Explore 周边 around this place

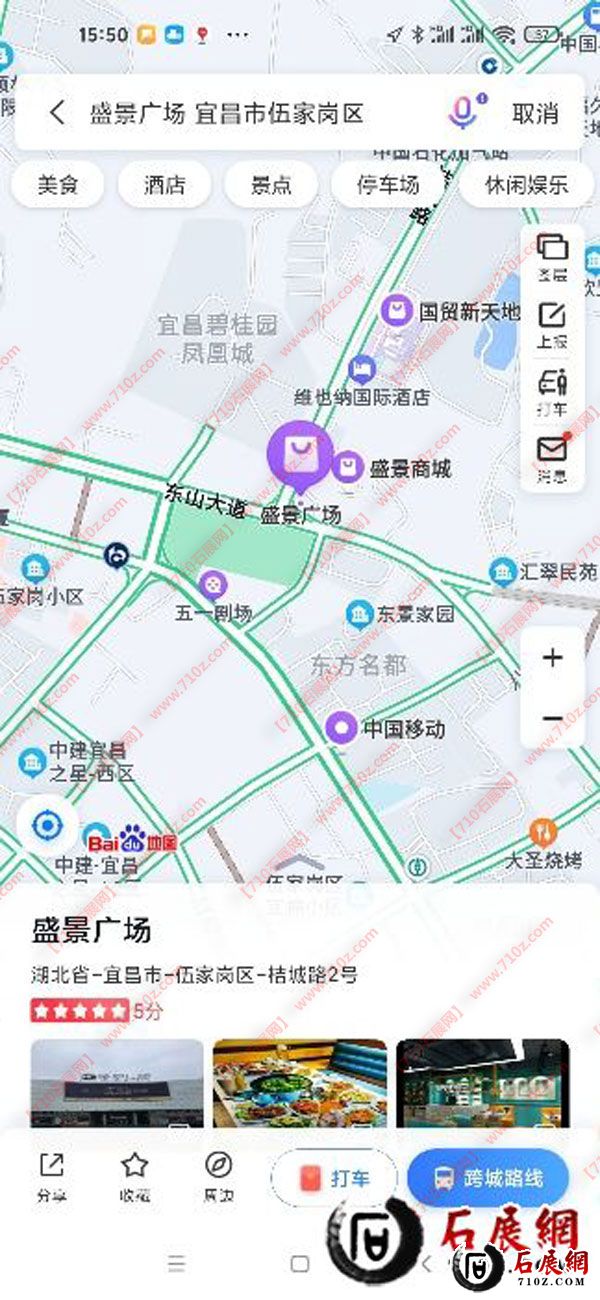click(x=218, y=1174)
